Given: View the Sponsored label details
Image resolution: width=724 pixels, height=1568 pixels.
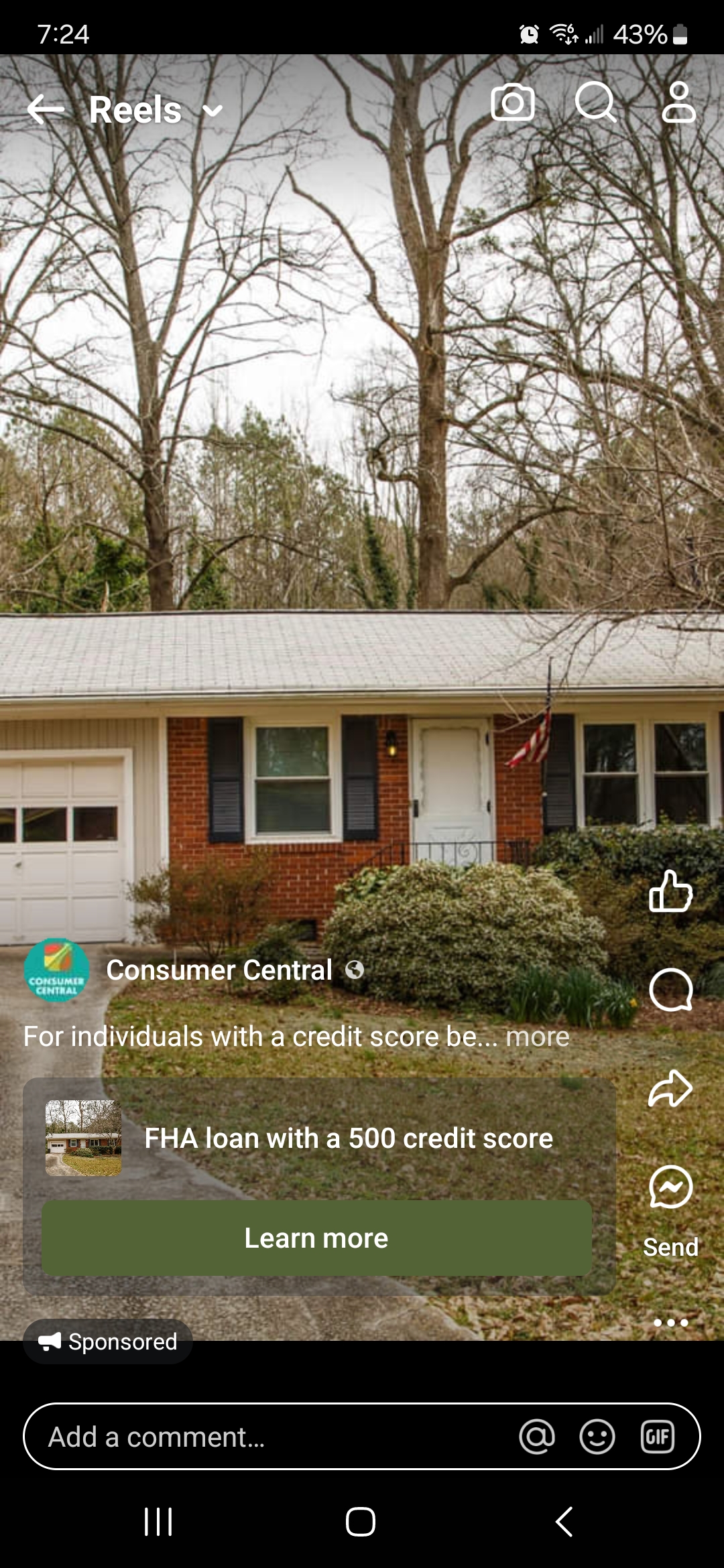Looking at the screenshot, I should [109, 1342].
